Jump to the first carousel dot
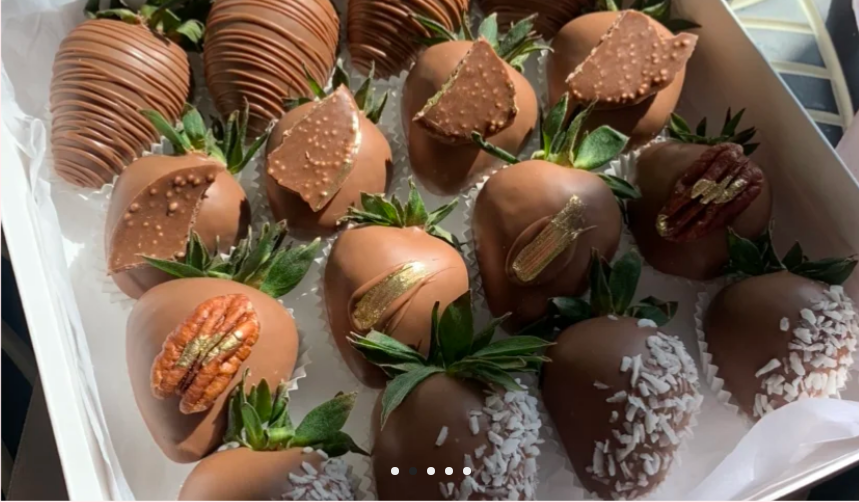859x502 pixels. tap(395, 471)
